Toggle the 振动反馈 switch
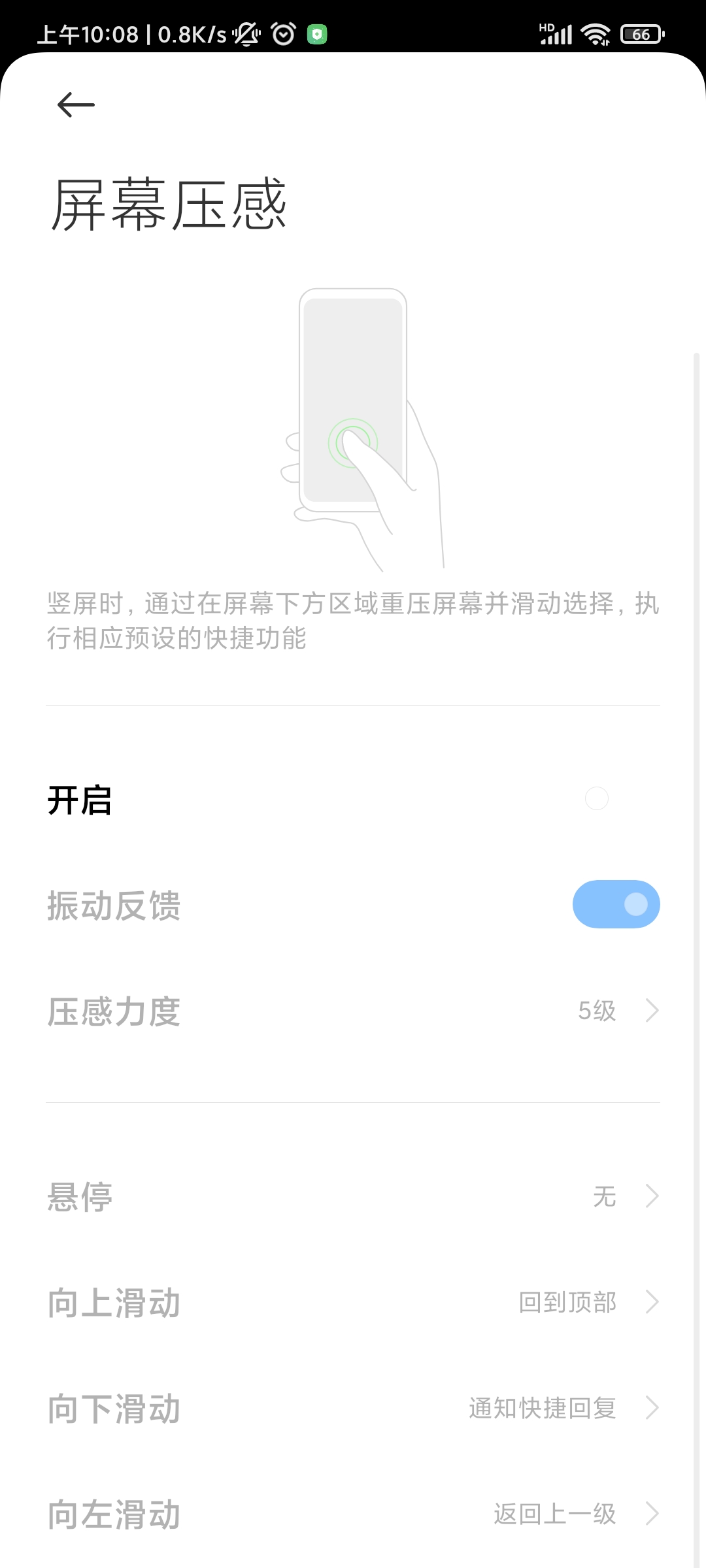The width and height of the screenshot is (706, 1568). [616, 904]
